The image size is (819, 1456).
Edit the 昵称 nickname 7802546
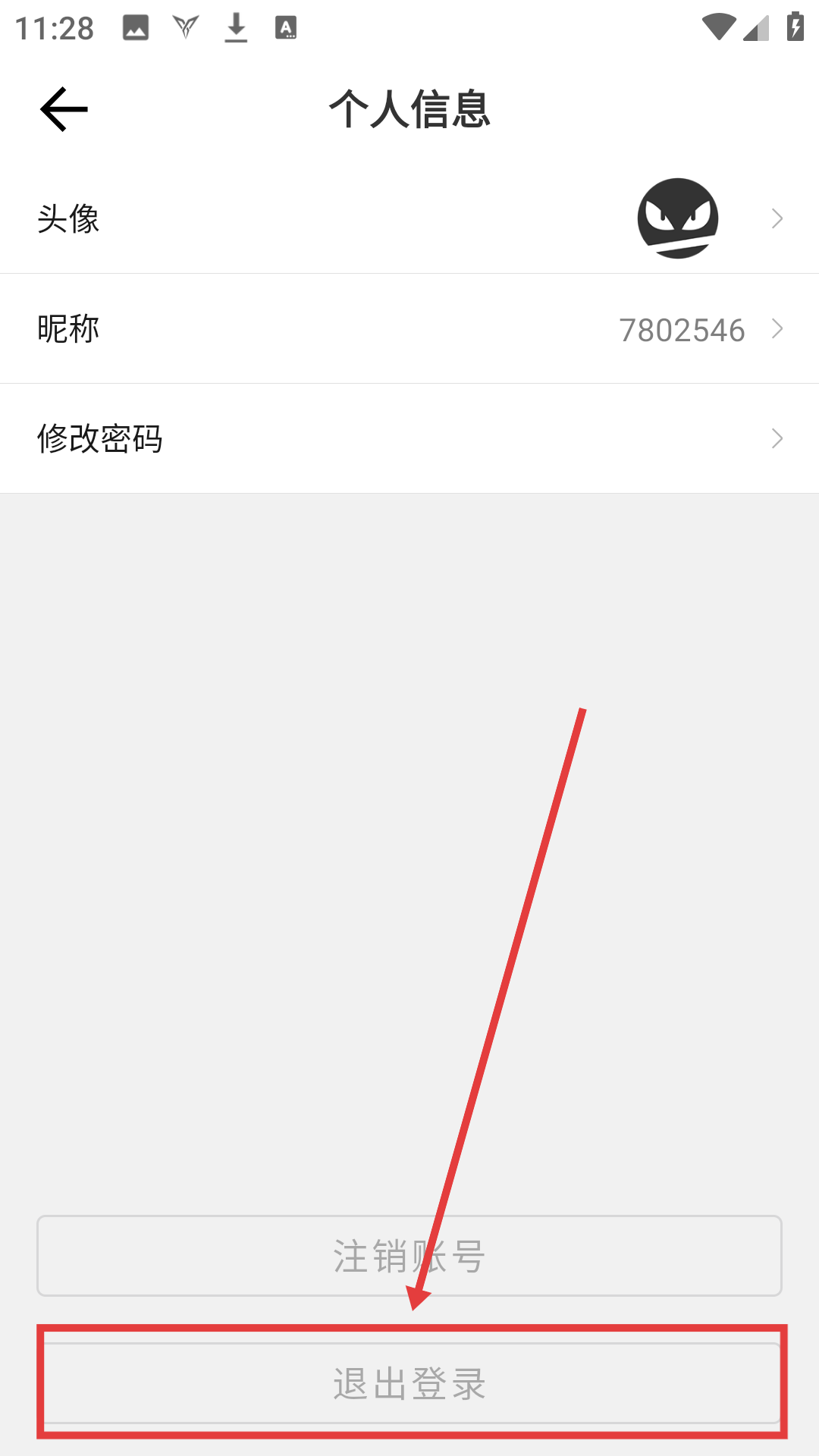[x=409, y=329]
